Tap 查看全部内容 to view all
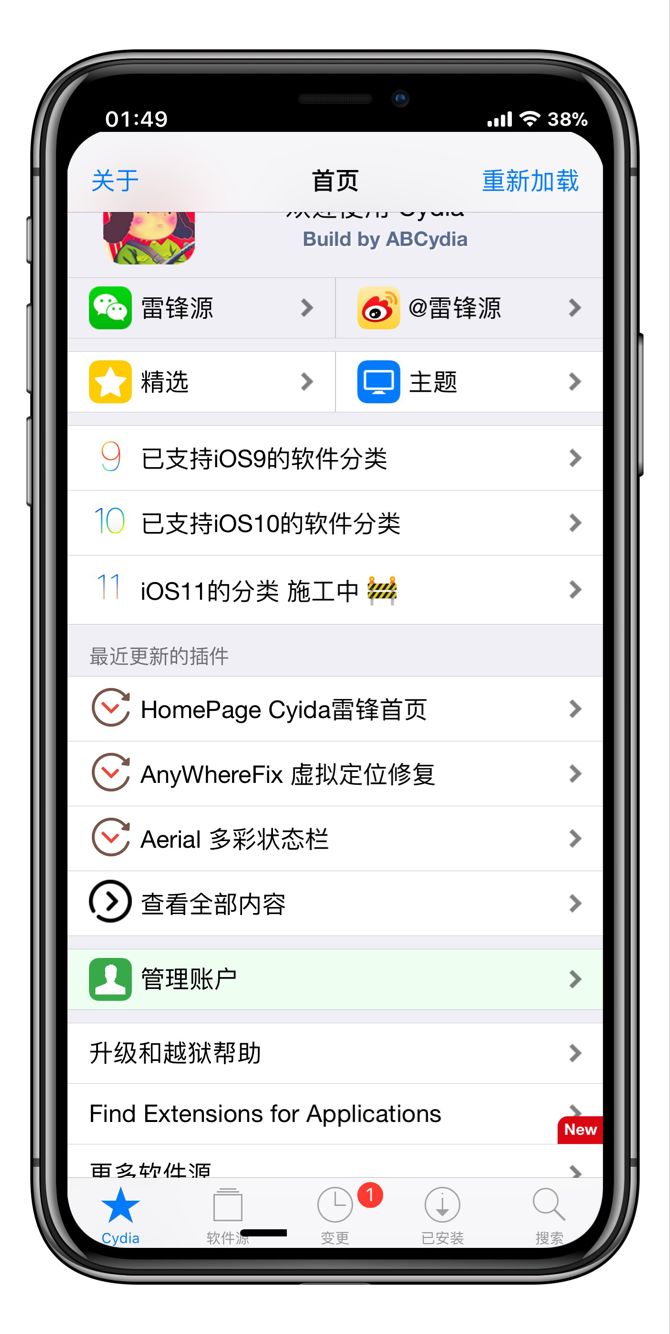The width and height of the screenshot is (670, 1334). [x=335, y=904]
